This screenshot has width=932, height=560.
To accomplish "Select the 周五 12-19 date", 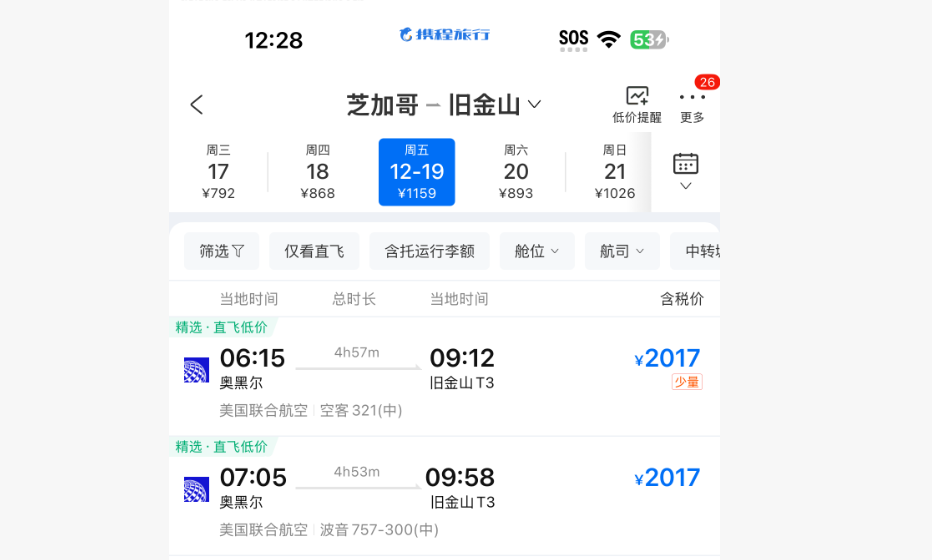I will pos(417,172).
